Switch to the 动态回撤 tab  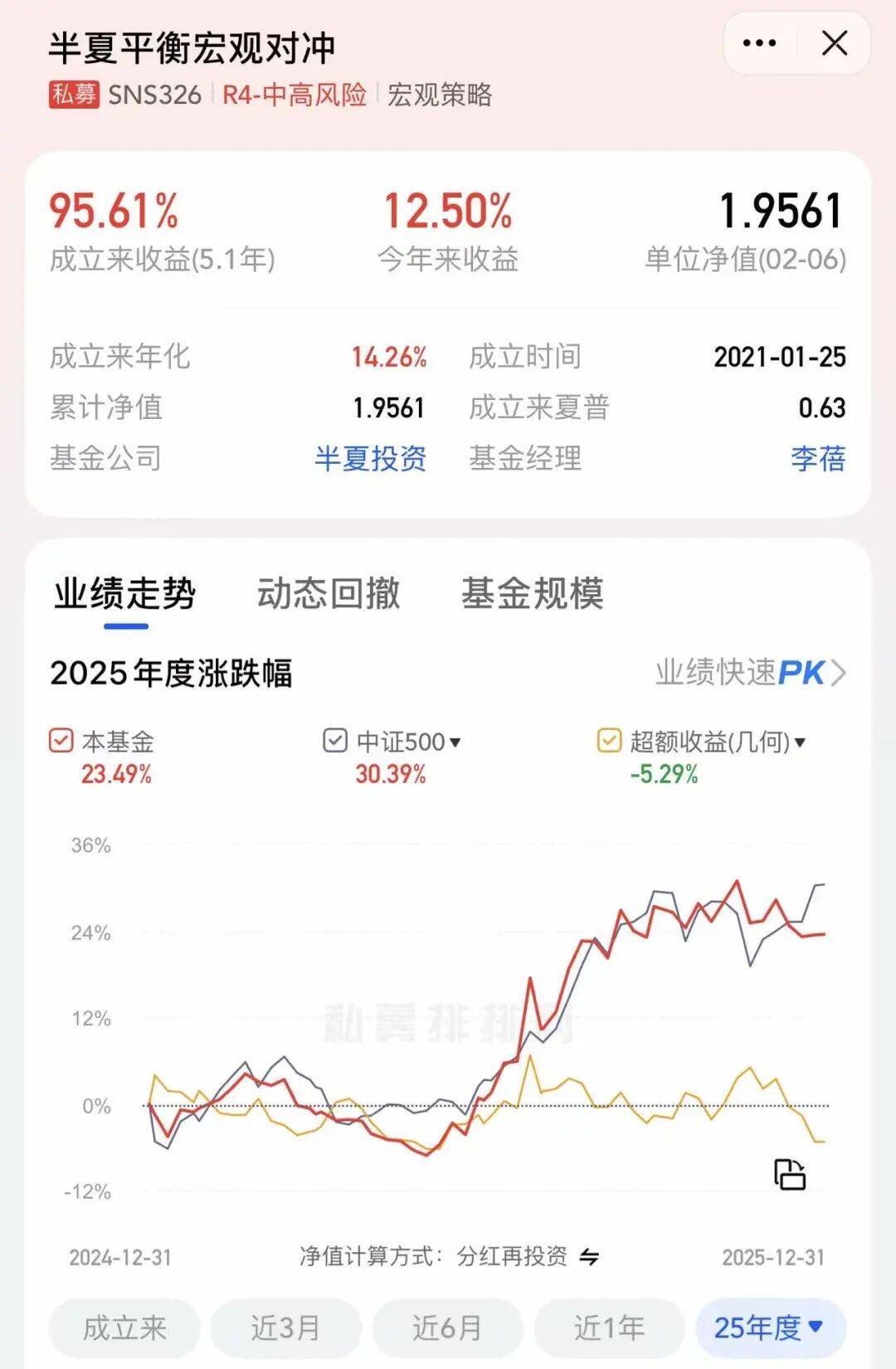coord(329,593)
